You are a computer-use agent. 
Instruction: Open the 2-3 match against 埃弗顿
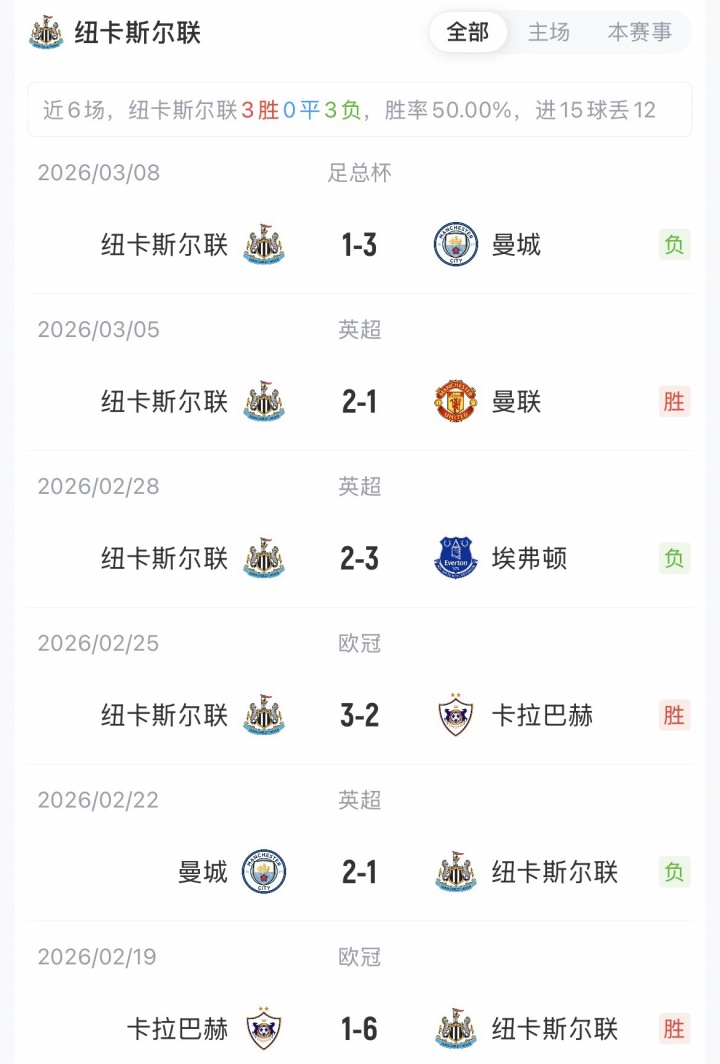coord(359,558)
